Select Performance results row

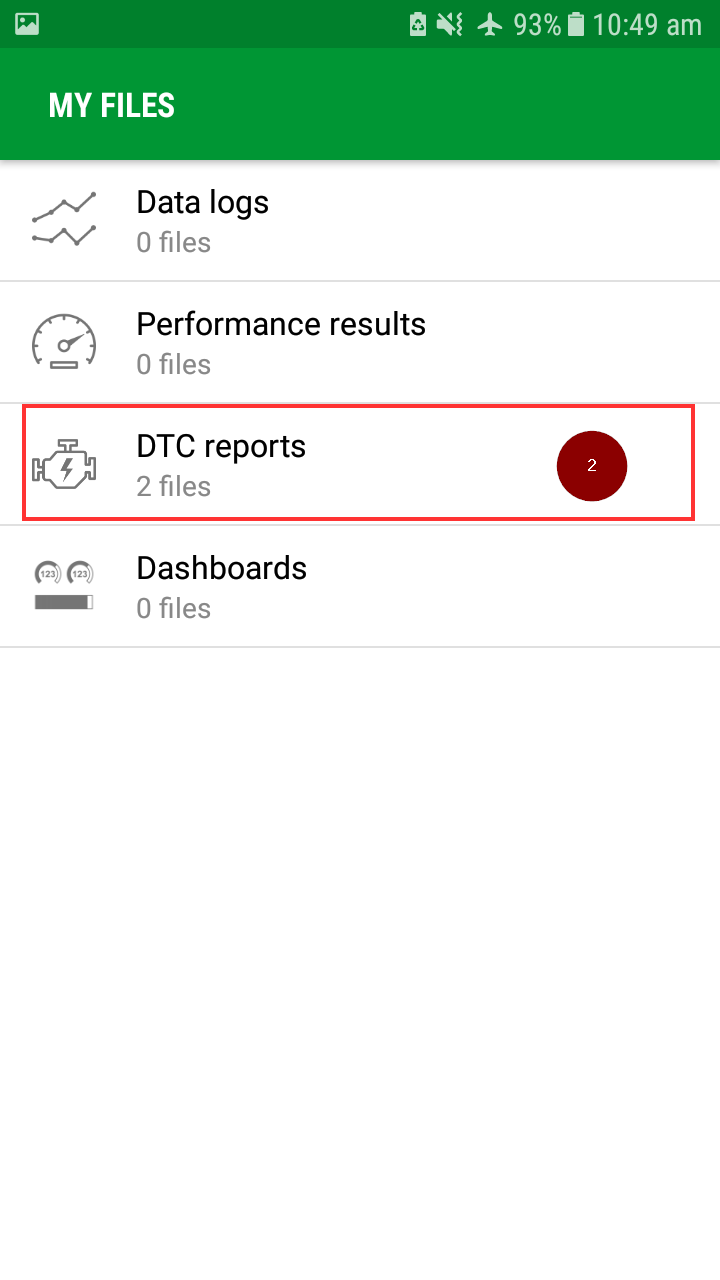coord(360,343)
